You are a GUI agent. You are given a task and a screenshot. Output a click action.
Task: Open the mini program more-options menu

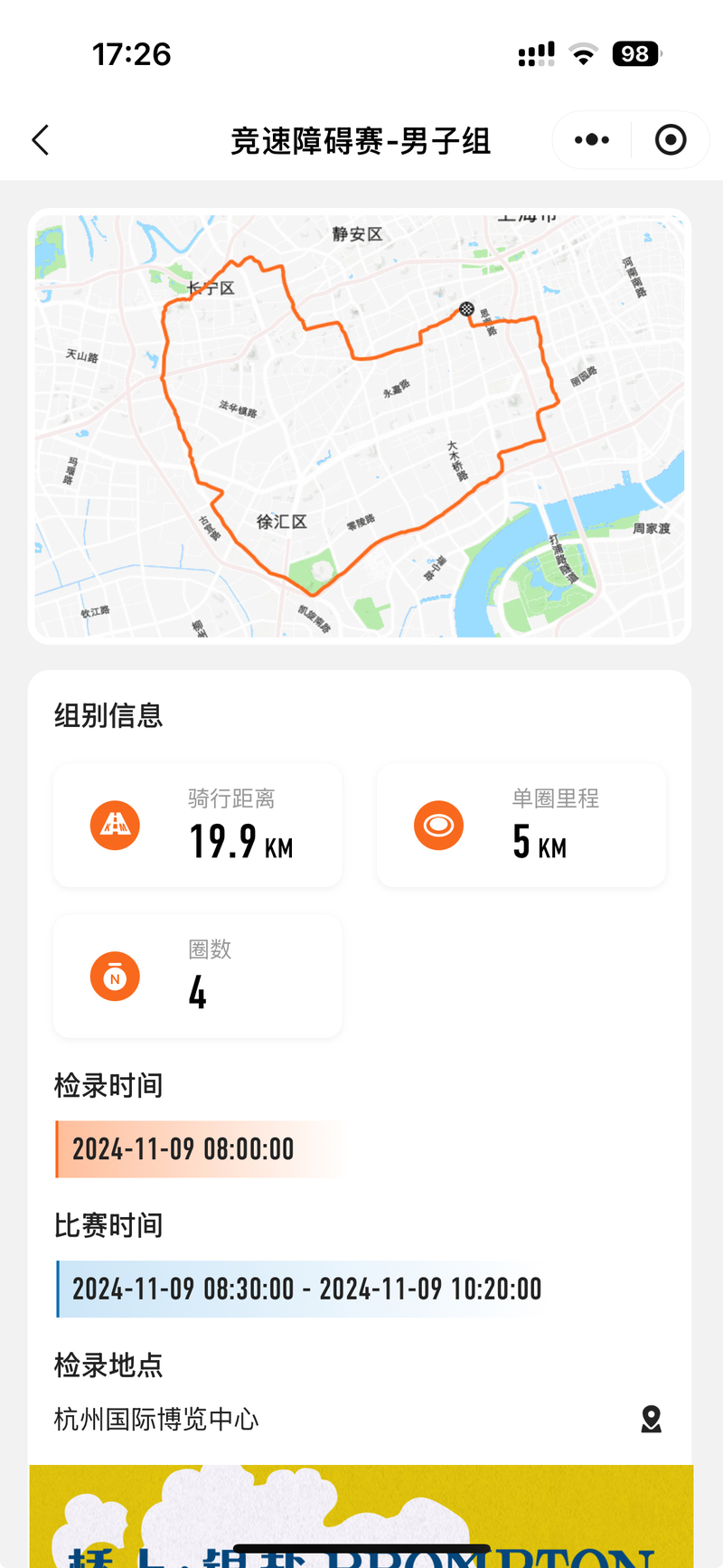tap(592, 140)
